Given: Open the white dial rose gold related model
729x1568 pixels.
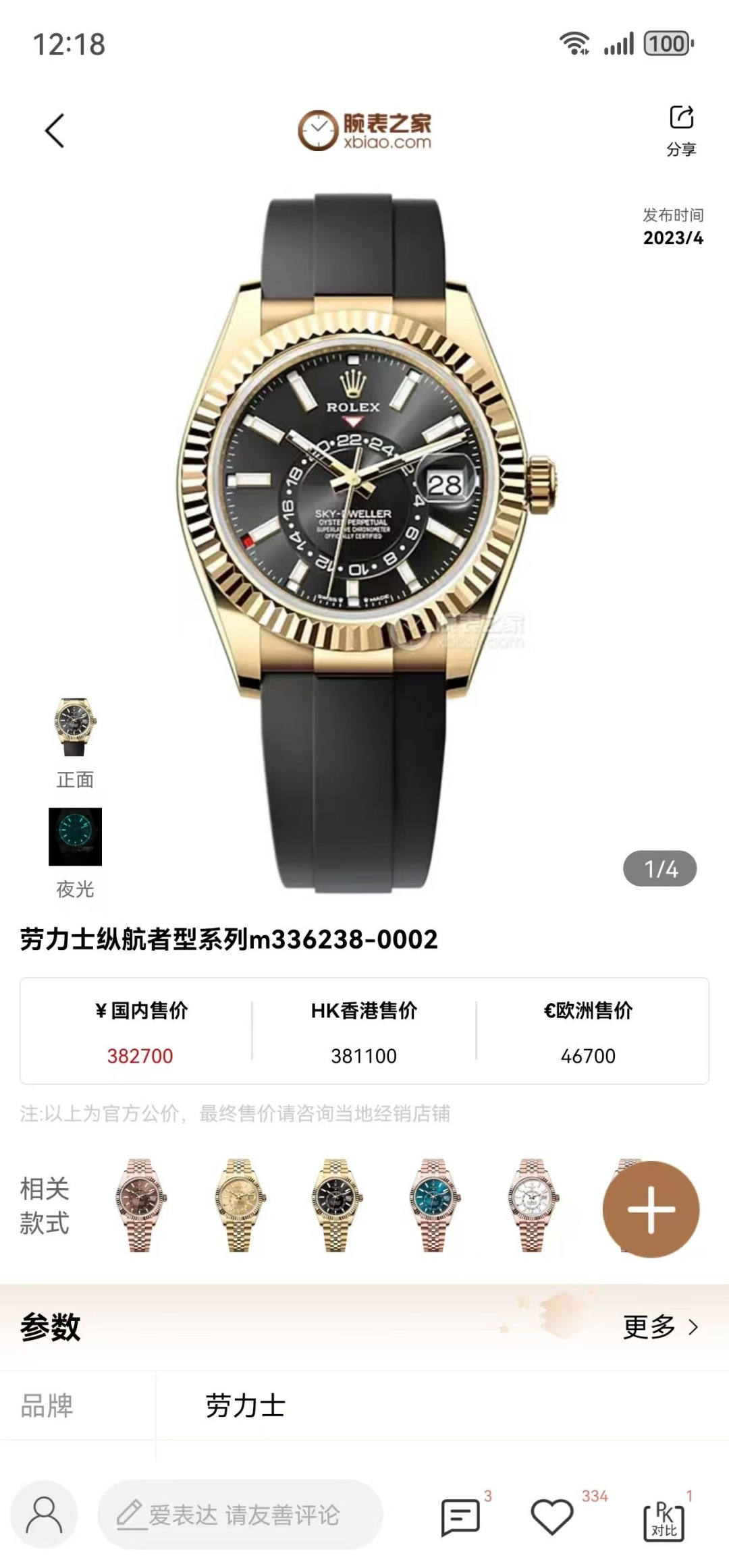Looking at the screenshot, I should pos(532,1206).
